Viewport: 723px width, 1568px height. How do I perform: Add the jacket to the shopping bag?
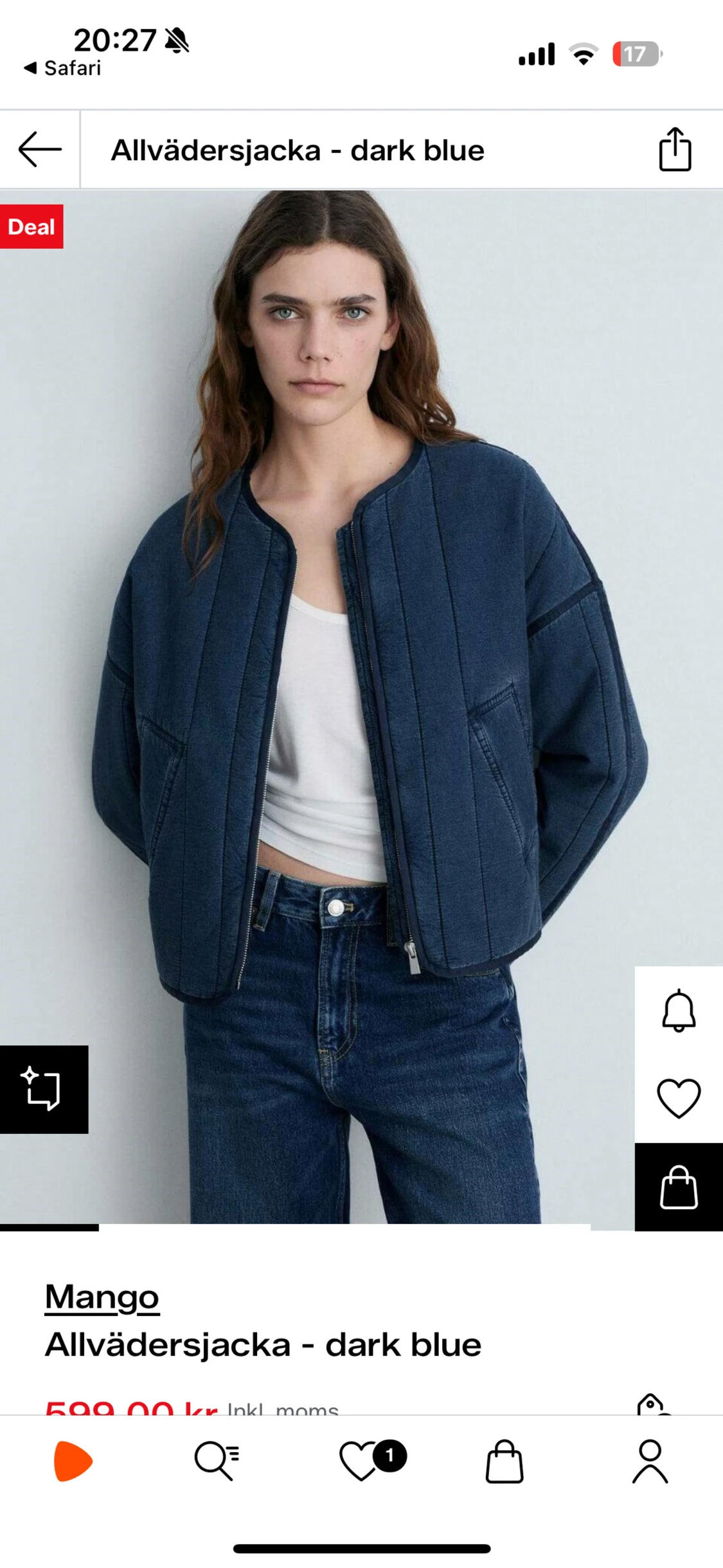coord(679,1187)
